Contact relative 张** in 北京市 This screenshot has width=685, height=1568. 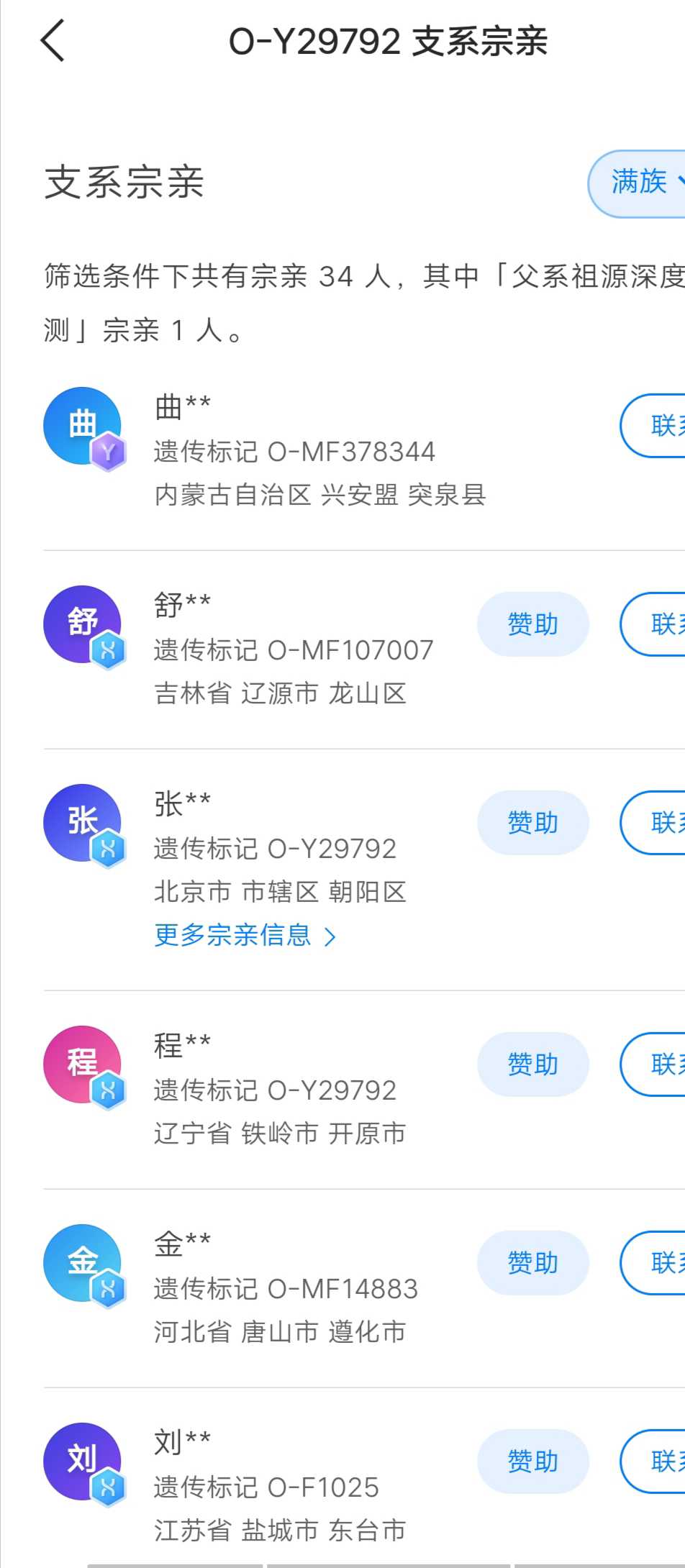[653, 822]
